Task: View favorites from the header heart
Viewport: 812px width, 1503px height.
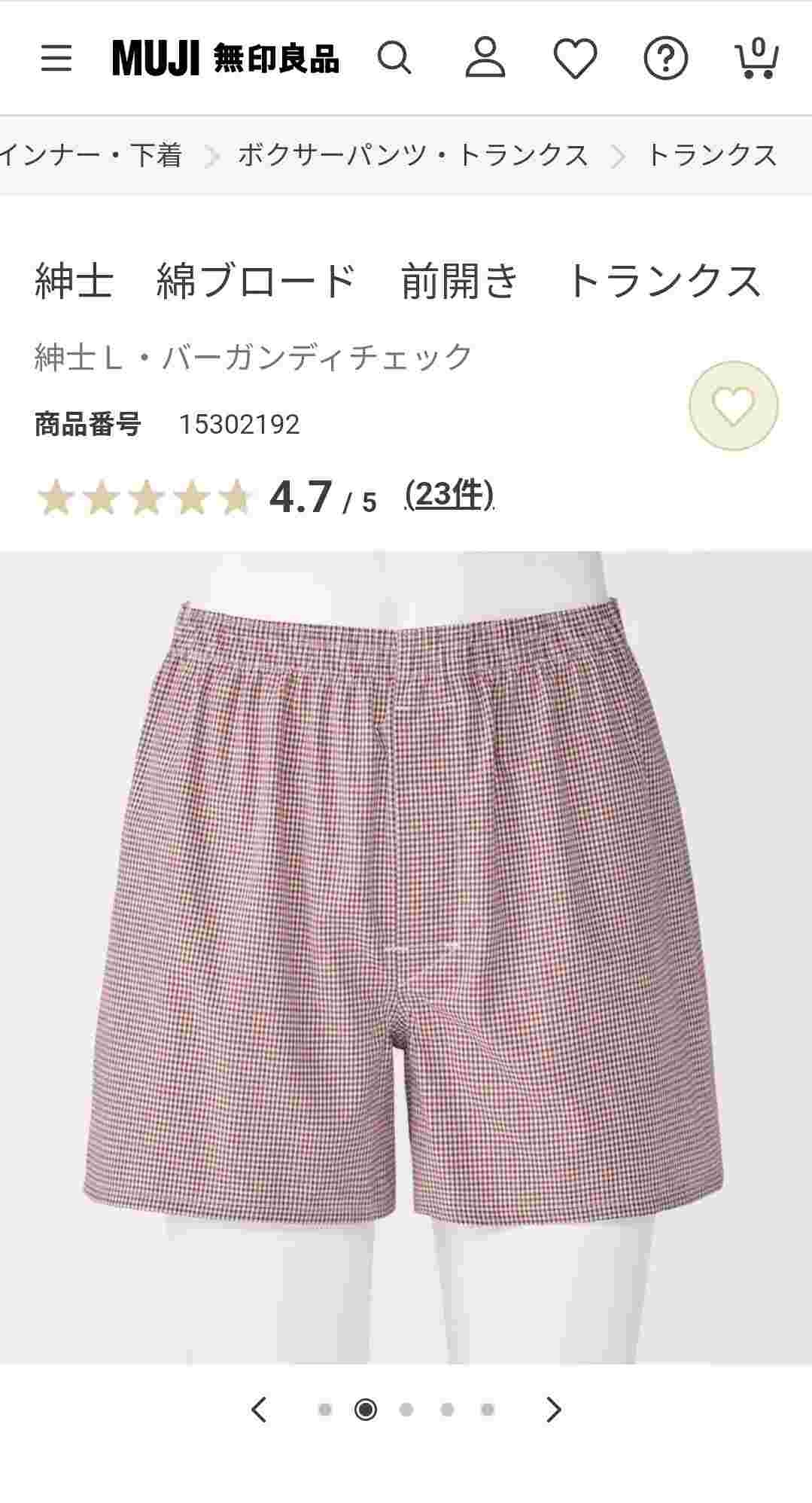Action: pyautogui.click(x=576, y=58)
